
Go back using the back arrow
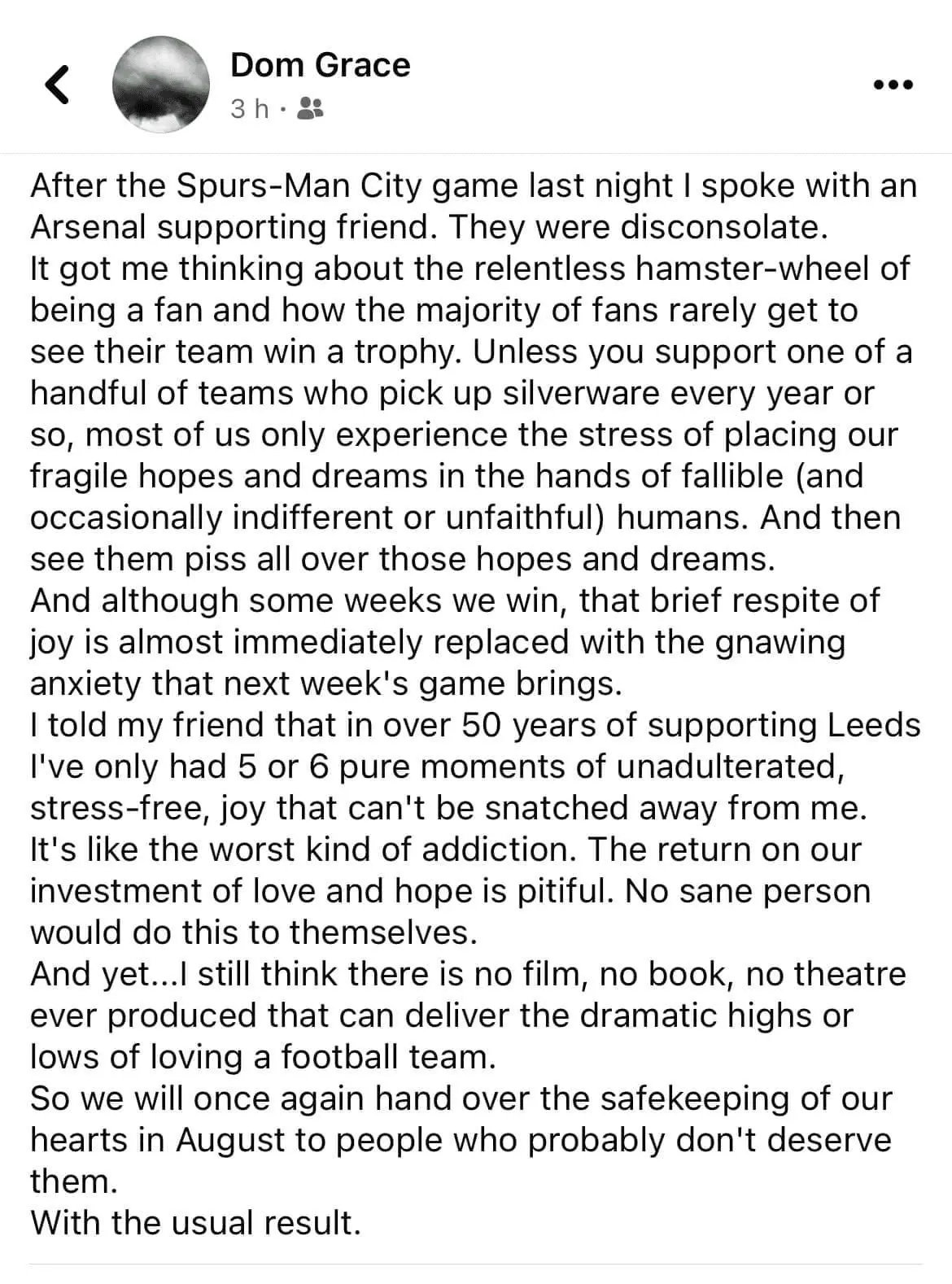55,85
